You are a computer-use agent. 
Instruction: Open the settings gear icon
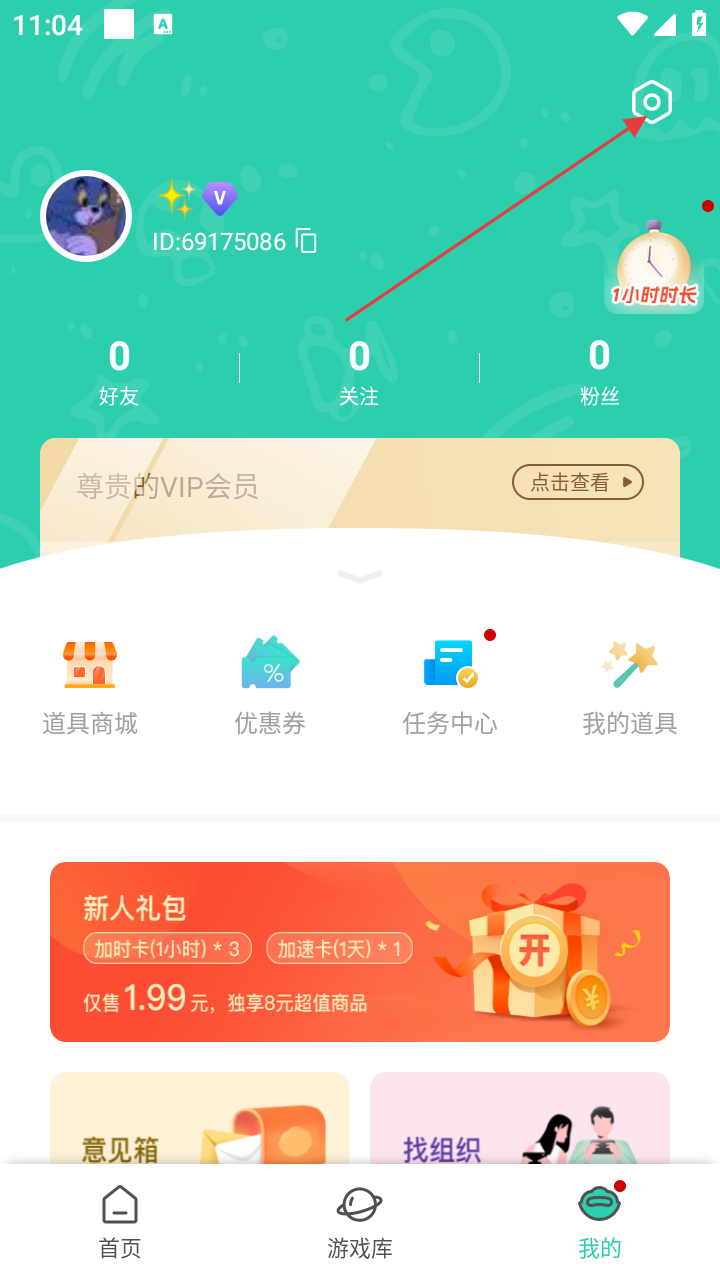651,102
